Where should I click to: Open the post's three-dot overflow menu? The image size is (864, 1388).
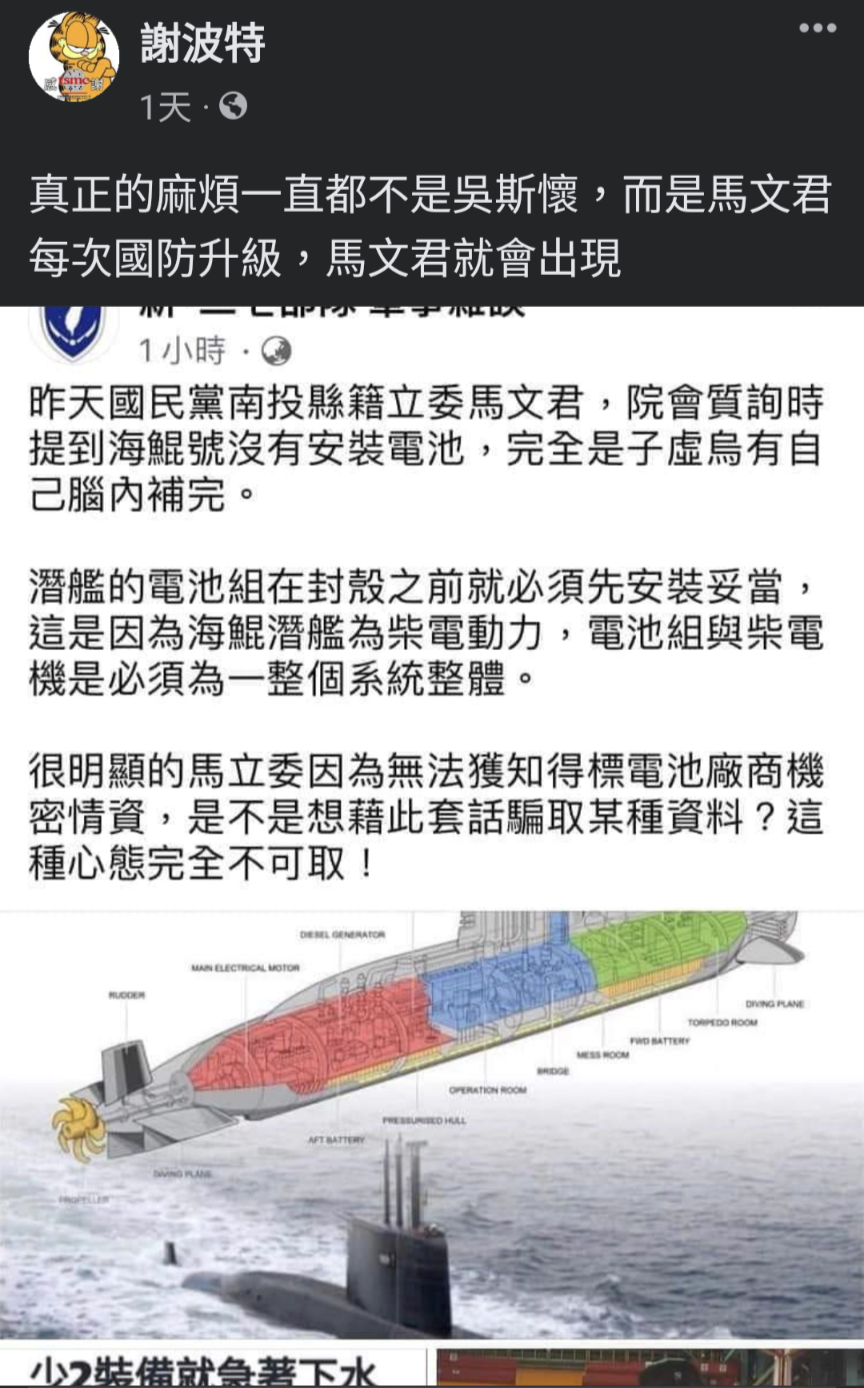(816, 29)
